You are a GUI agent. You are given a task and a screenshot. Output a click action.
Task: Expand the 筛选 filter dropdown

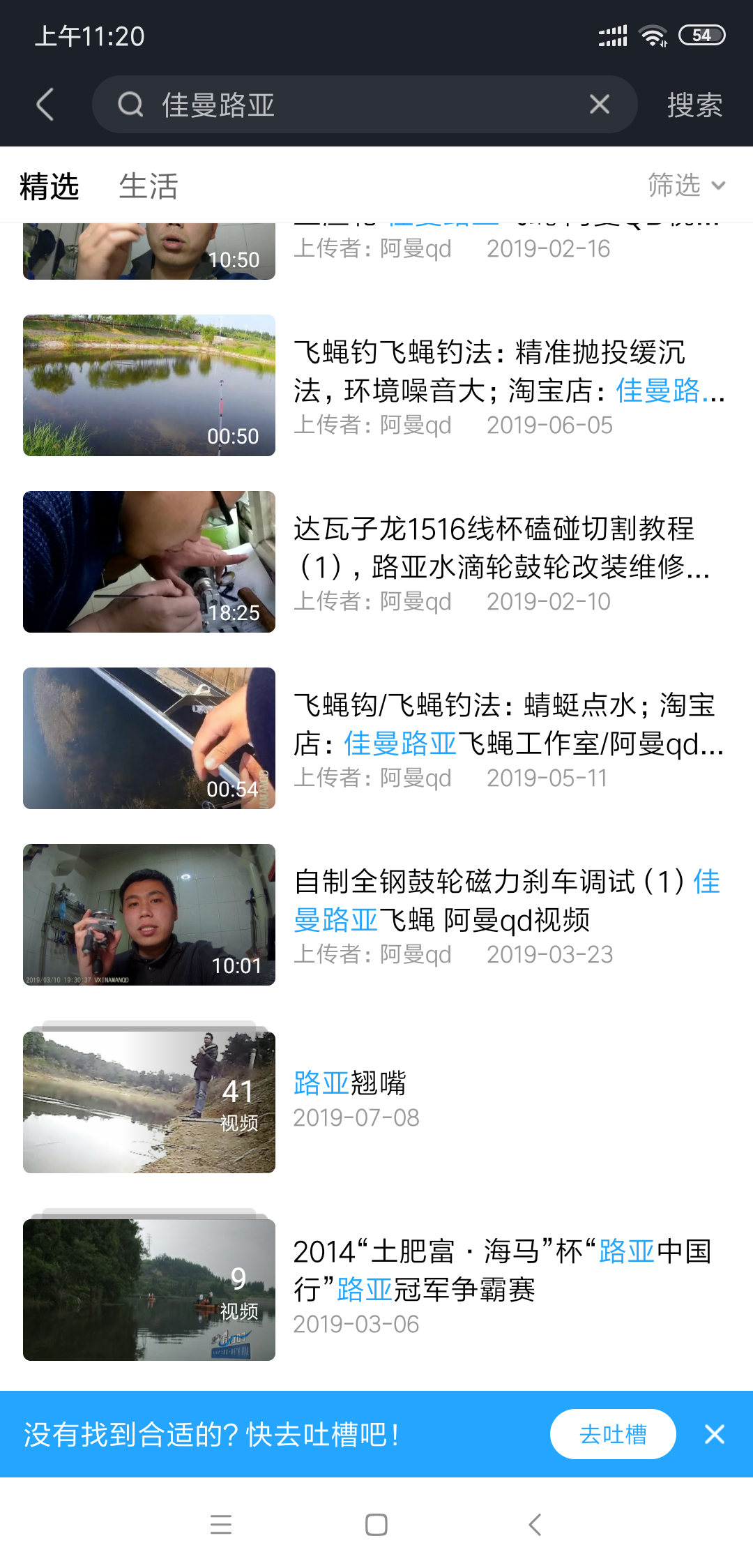[x=686, y=186]
